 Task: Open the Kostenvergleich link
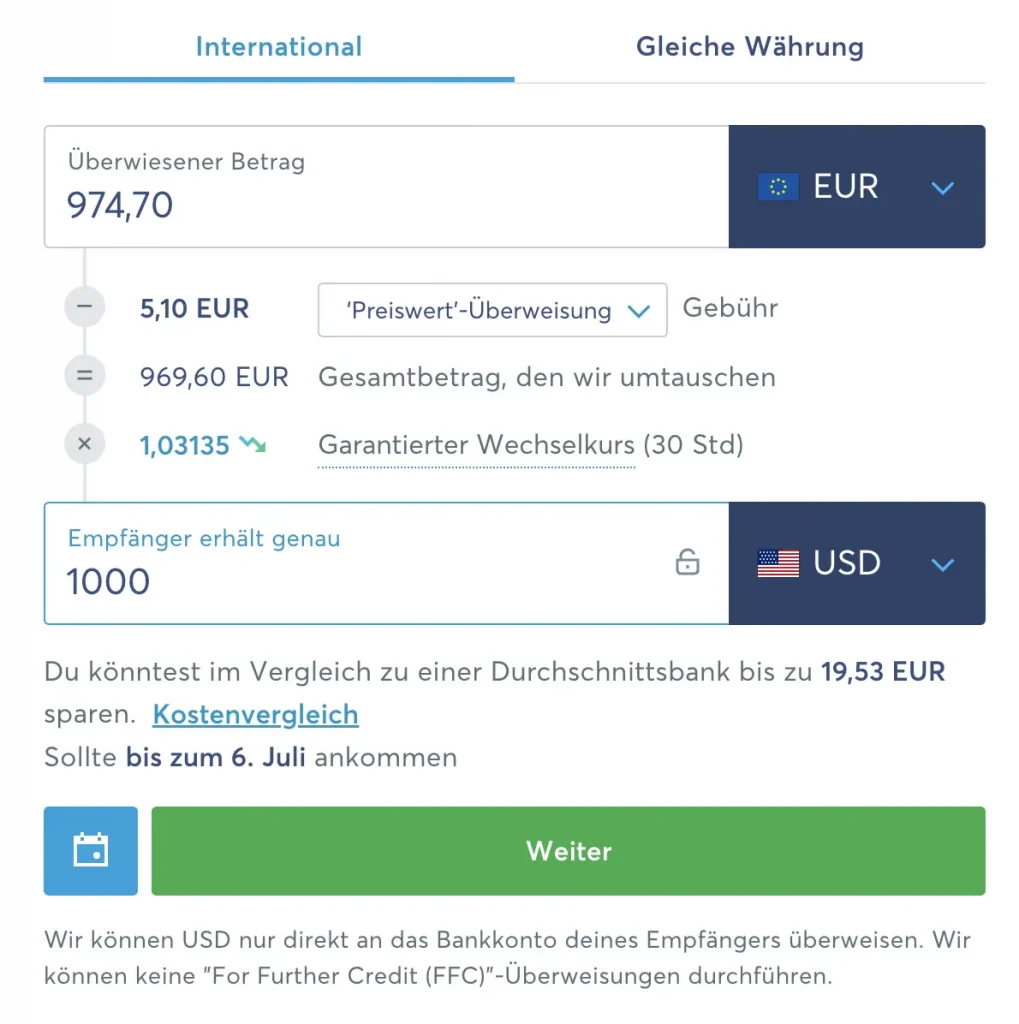click(x=255, y=715)
